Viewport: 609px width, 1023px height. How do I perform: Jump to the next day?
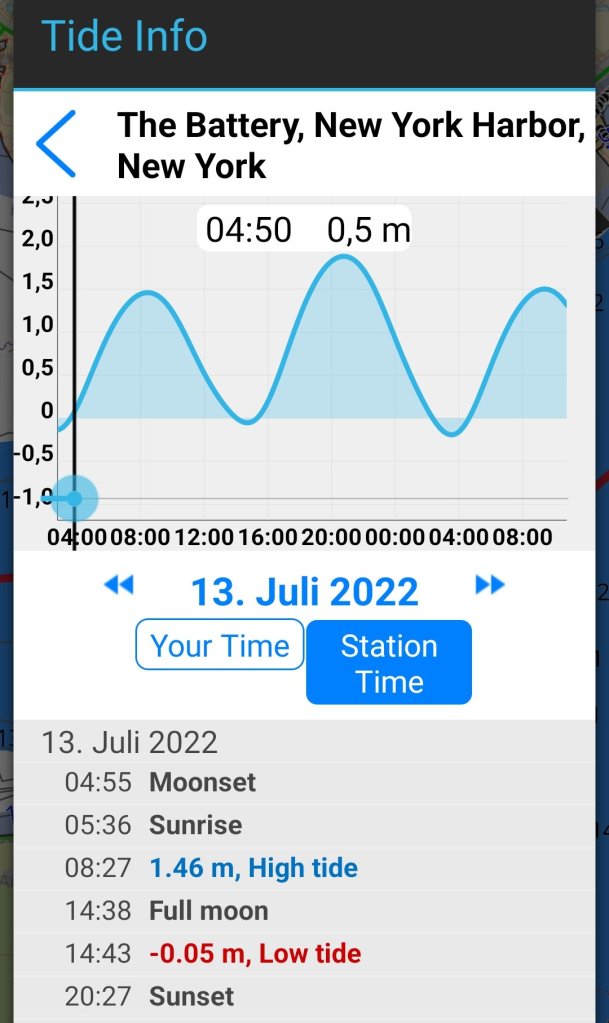[490, 585]
